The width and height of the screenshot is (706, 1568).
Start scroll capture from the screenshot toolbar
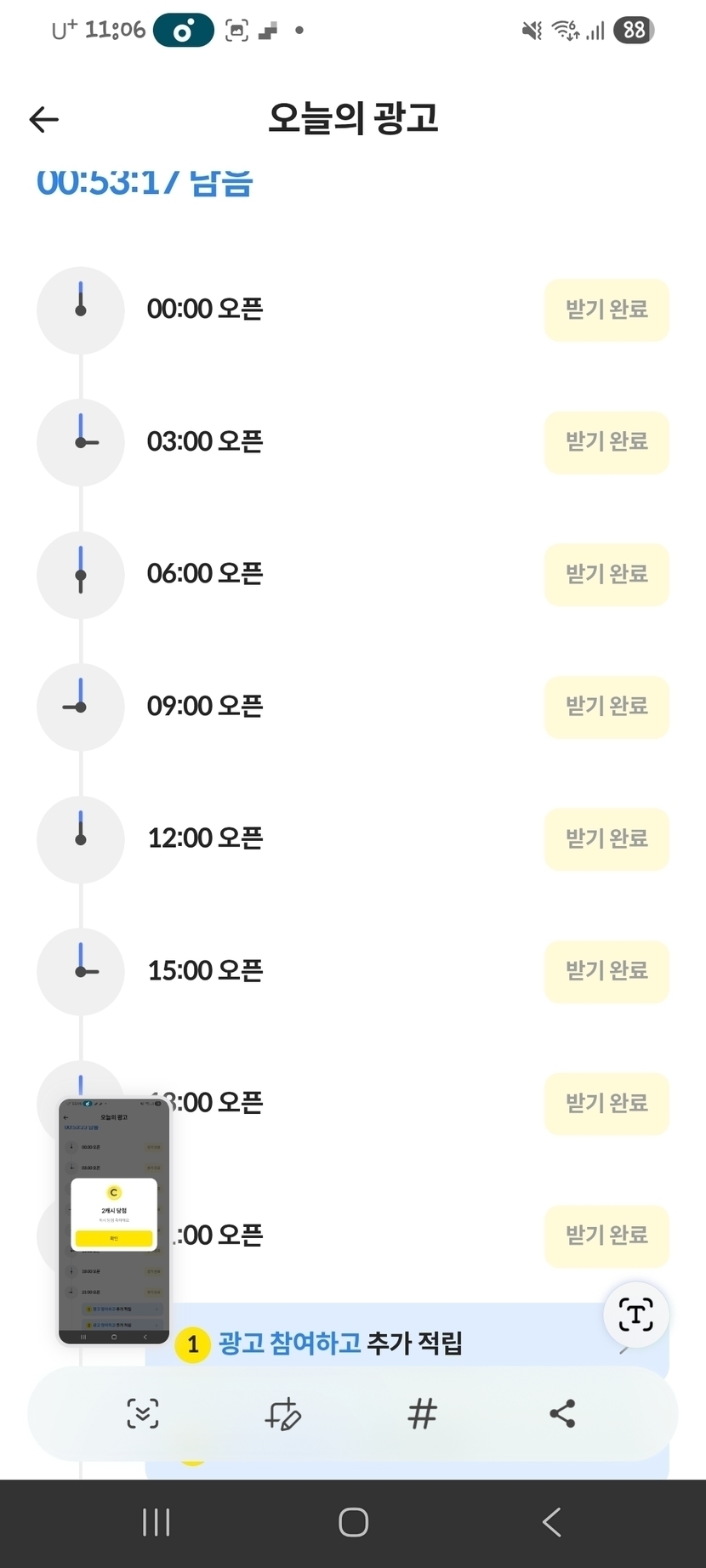(143, 1413)
